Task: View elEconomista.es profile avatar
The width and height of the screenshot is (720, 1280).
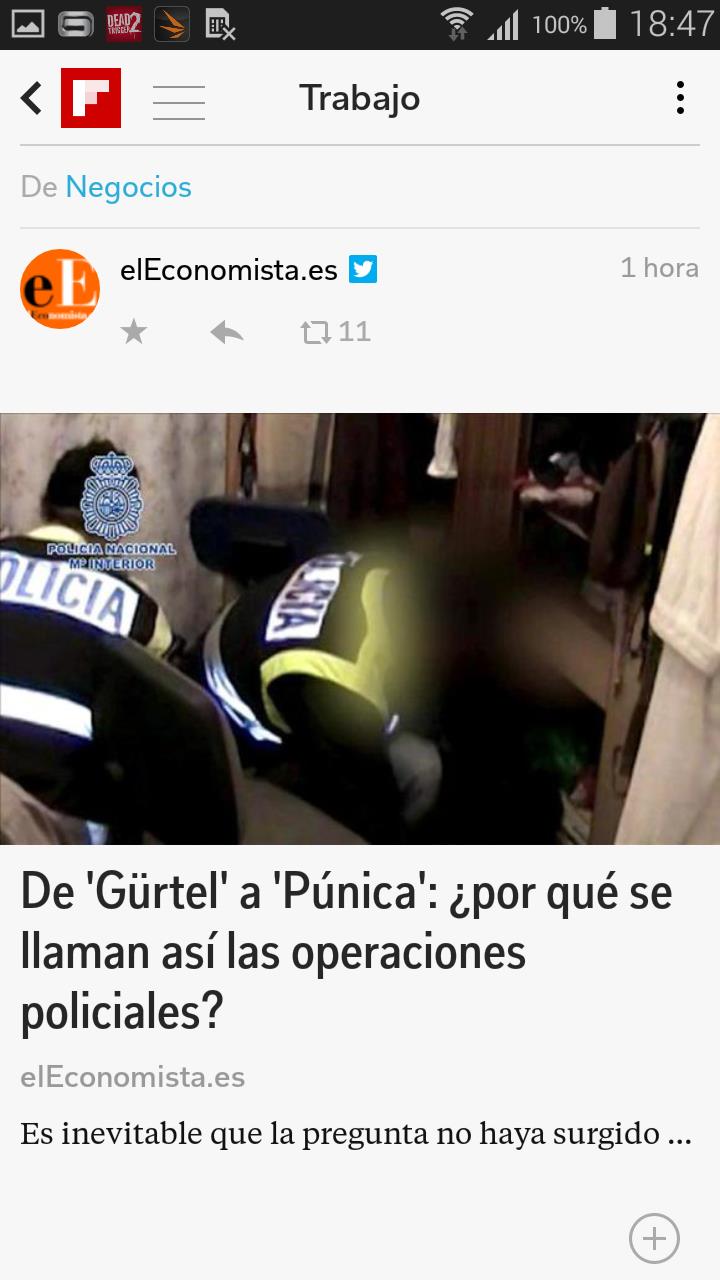Action: point(60,289)
